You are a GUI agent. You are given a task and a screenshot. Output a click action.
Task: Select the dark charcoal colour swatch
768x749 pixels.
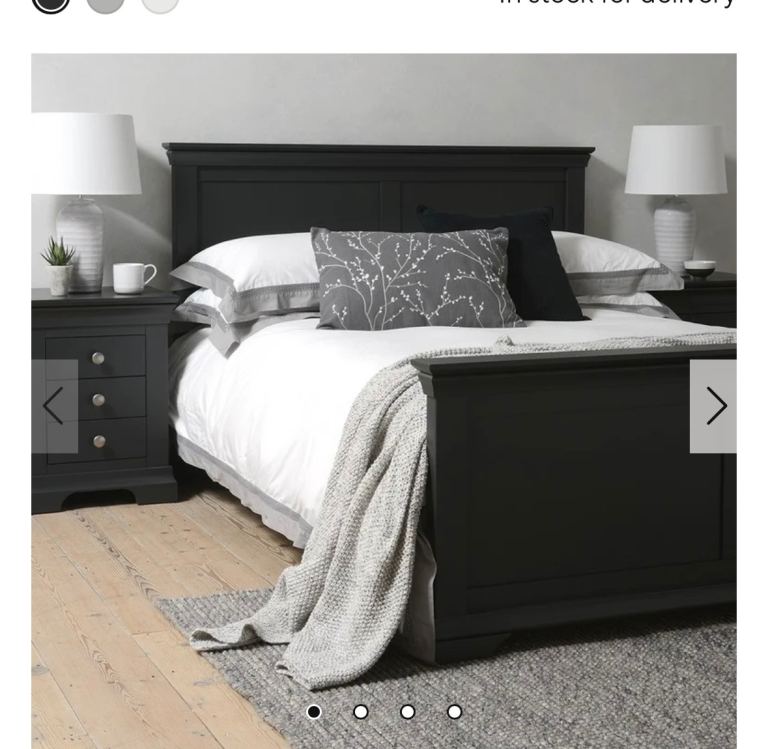click(51, 3)
